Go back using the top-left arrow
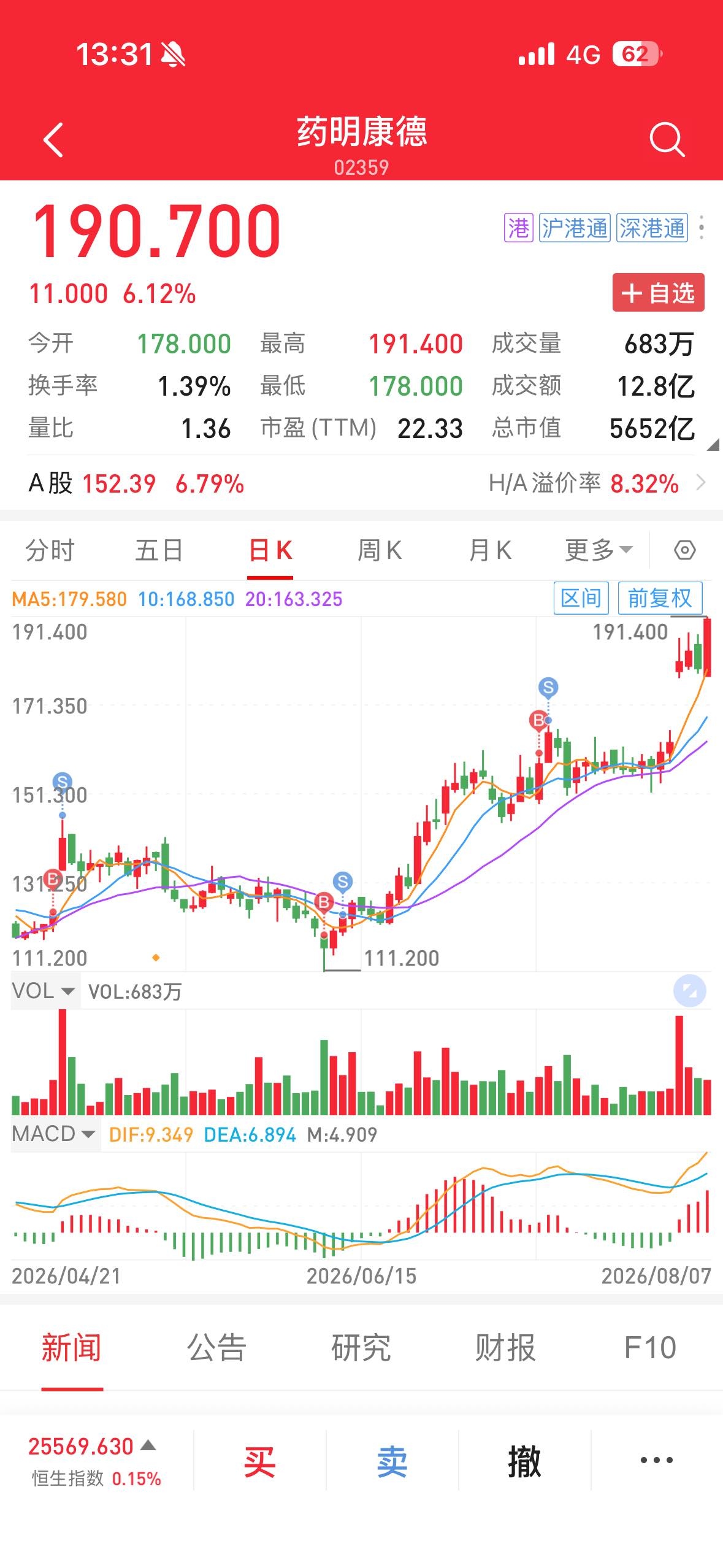 (x=53, y=140)
